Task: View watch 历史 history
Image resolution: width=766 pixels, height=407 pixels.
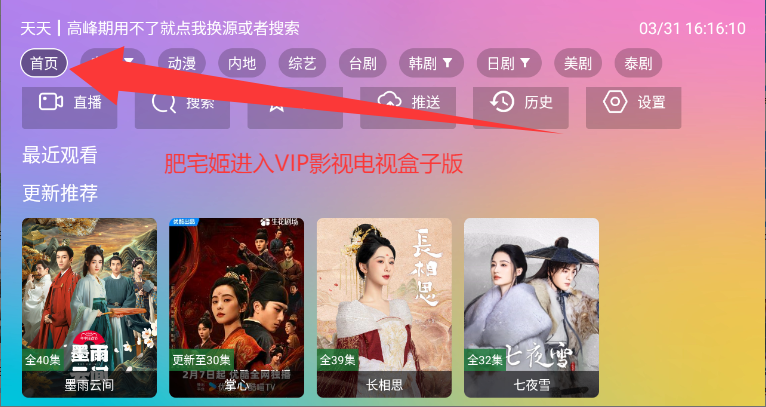Action: [x=521, y=102]
